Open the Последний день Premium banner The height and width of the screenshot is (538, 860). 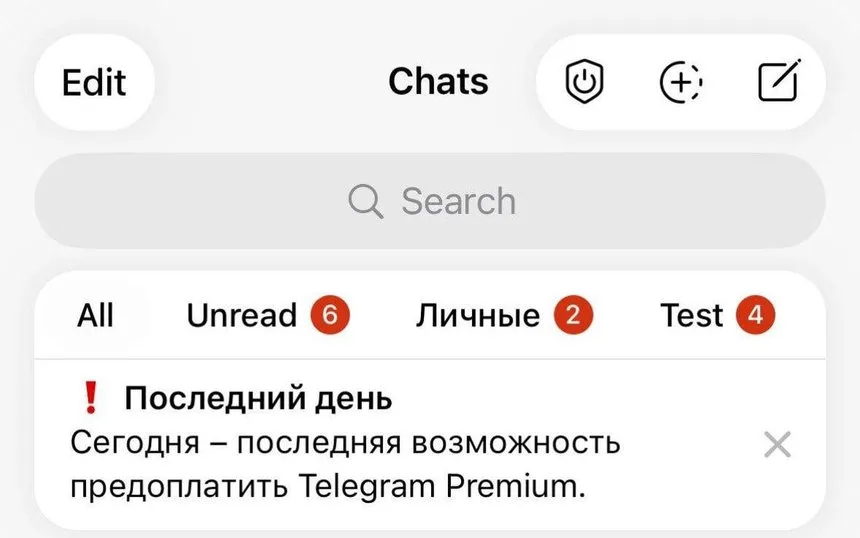click(x=406, y=443)
